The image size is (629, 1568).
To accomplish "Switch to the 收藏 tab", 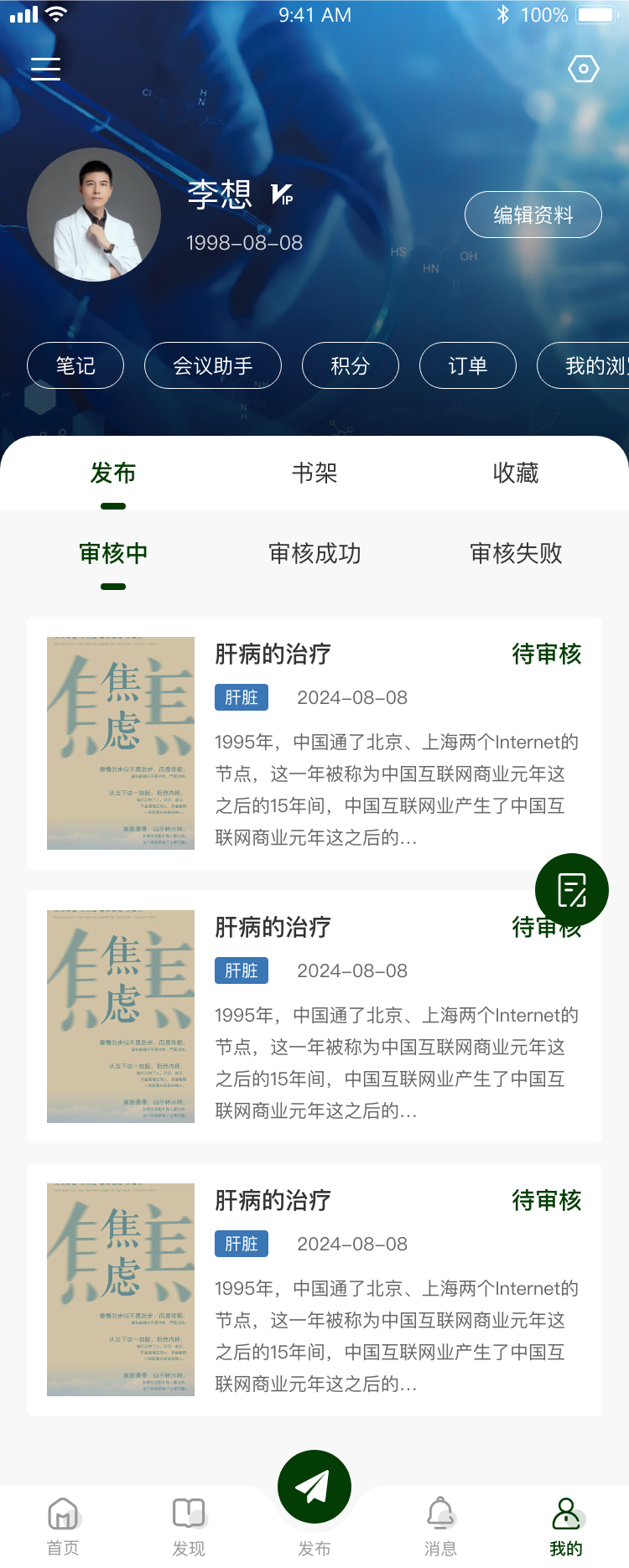I will [x=515, y=474].
